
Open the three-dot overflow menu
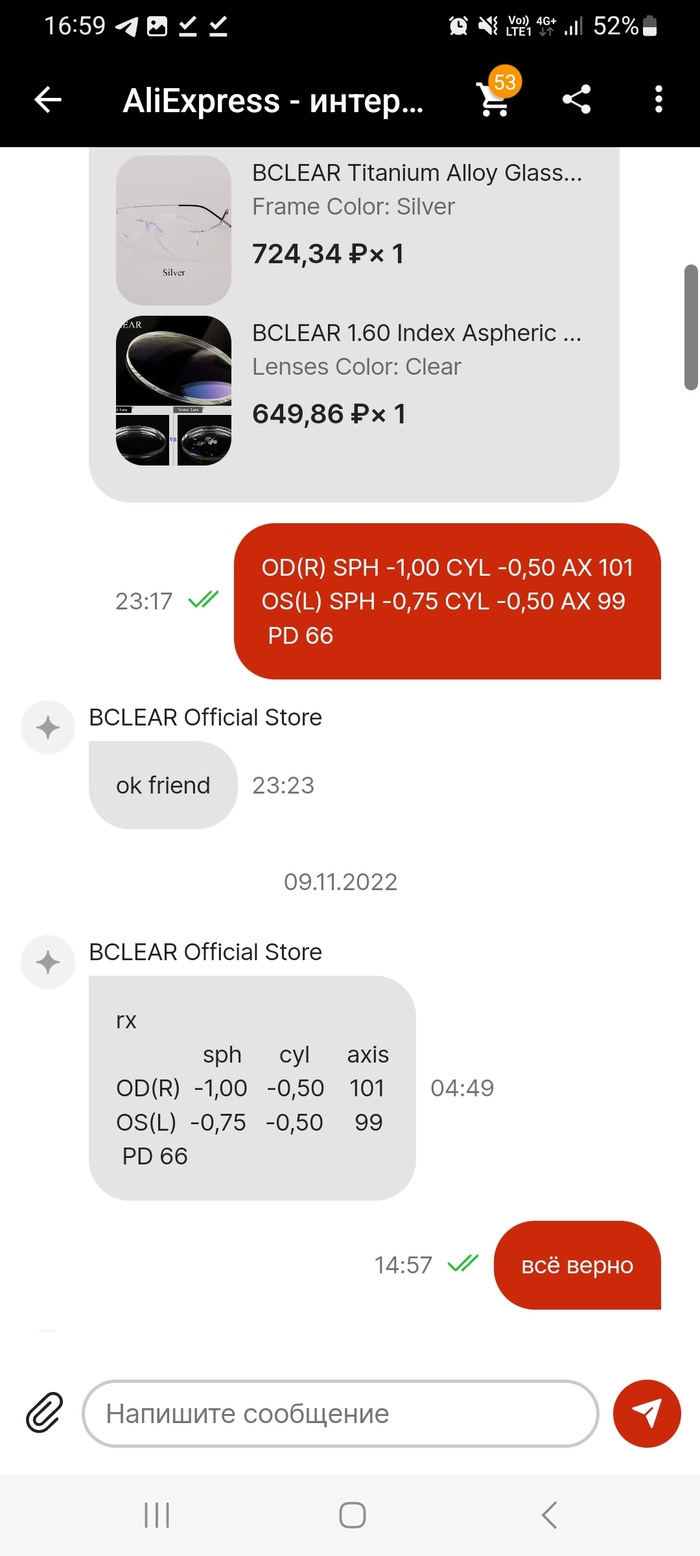(658, 99)
